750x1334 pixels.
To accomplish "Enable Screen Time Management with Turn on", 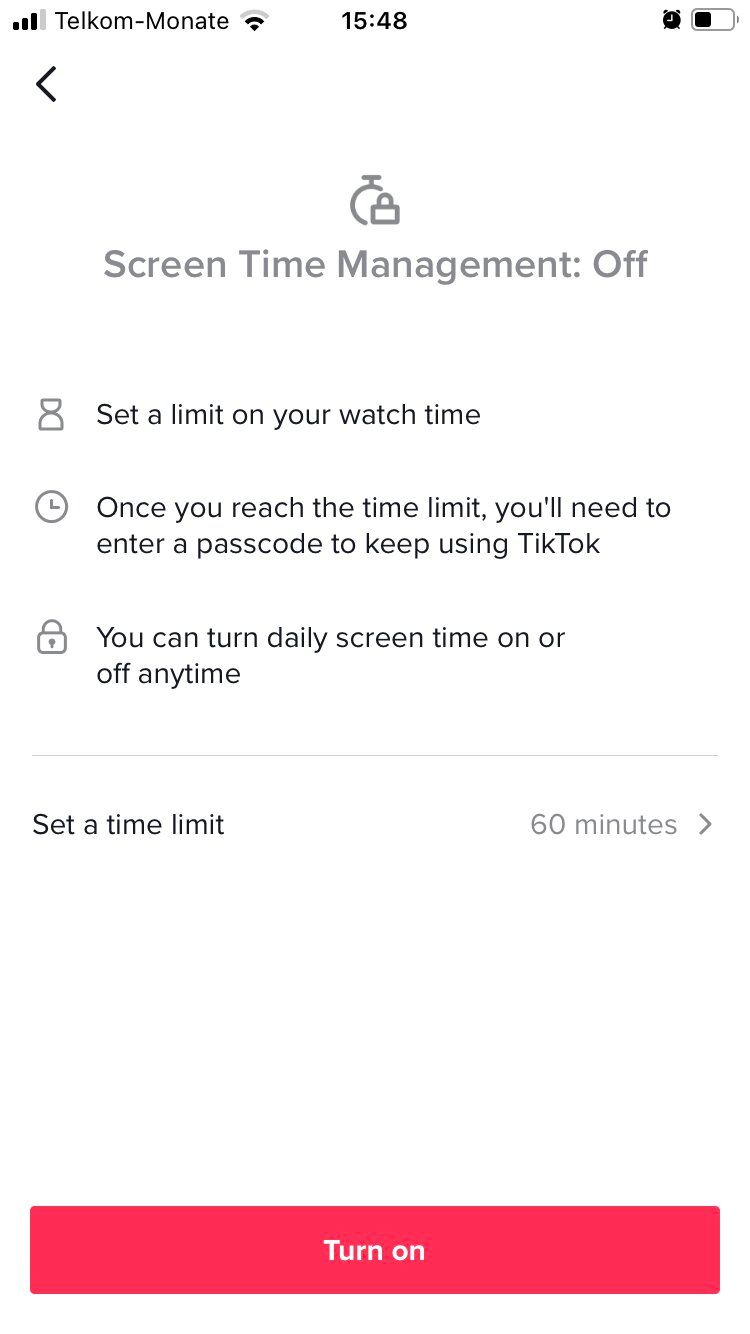I will pos(374,1250).
